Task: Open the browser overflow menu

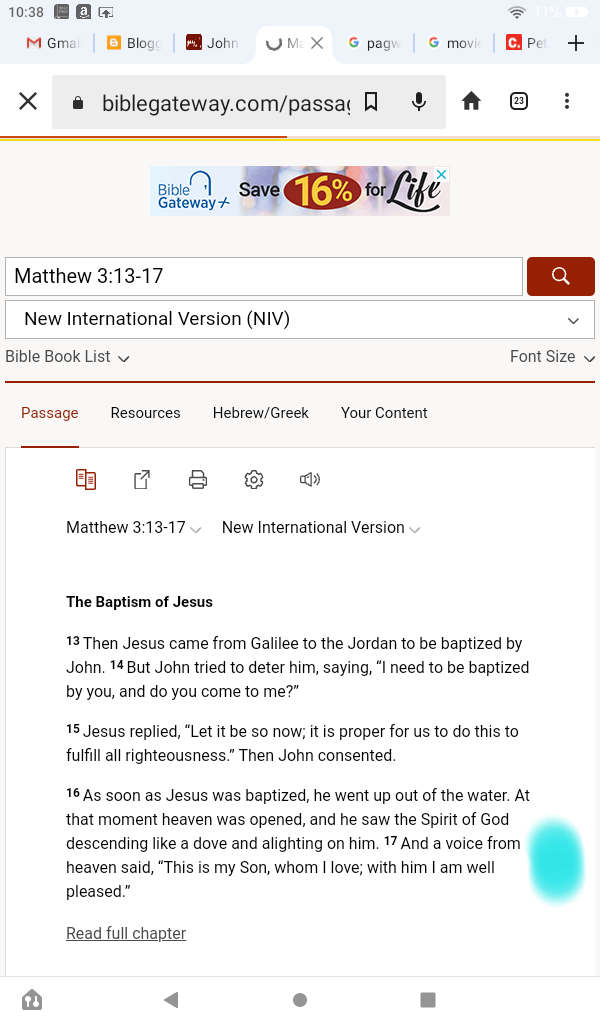Action: coord(567,101)
